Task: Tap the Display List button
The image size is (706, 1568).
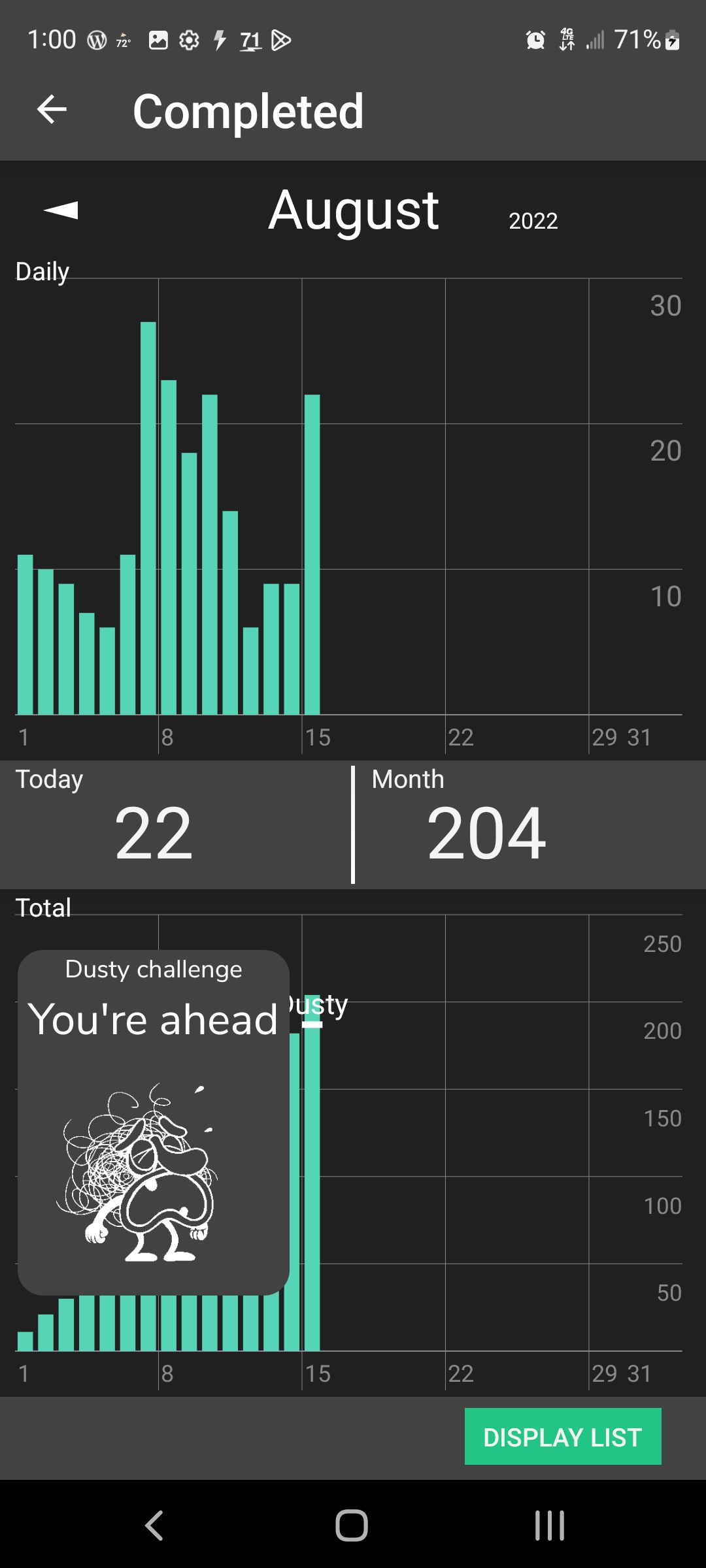Action: coord(562,1437)
